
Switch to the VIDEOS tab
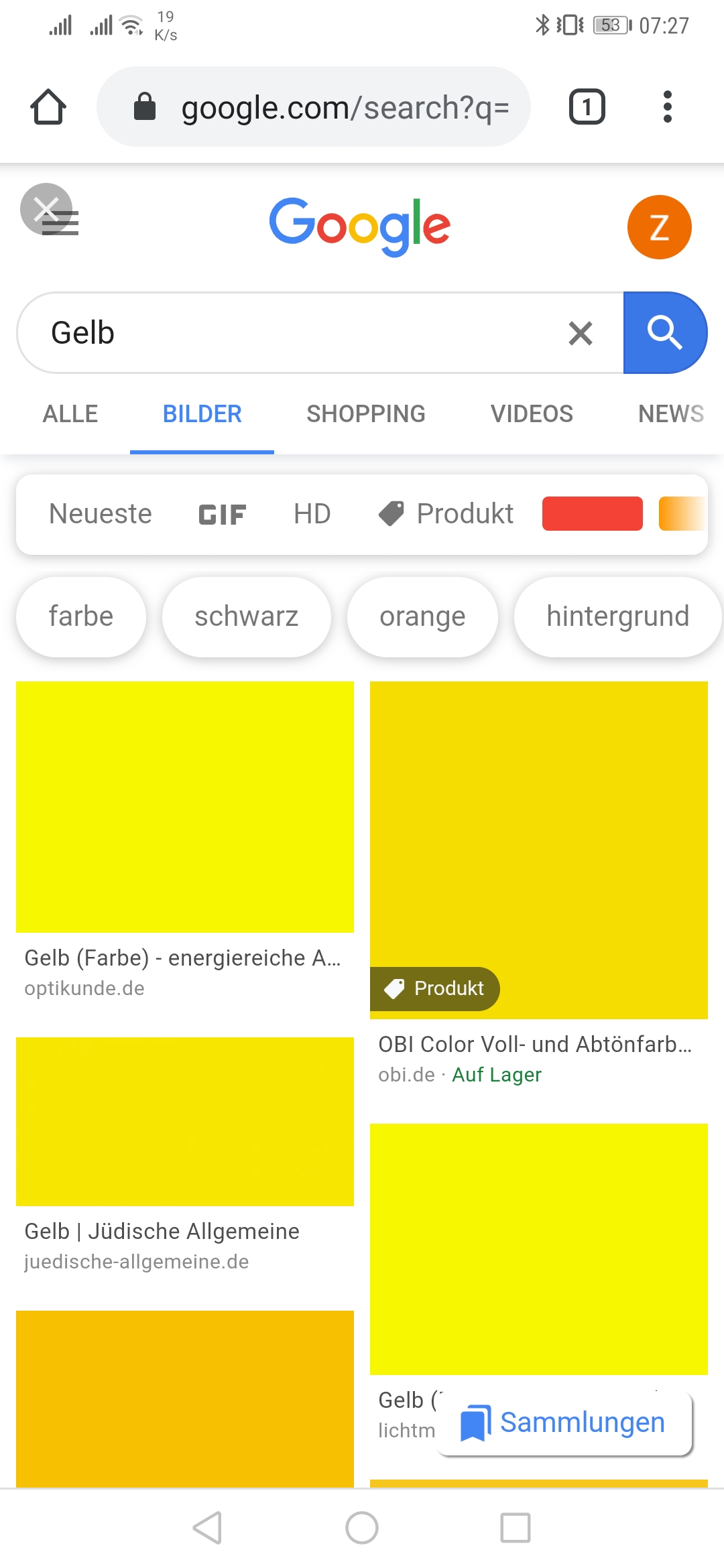532,414
